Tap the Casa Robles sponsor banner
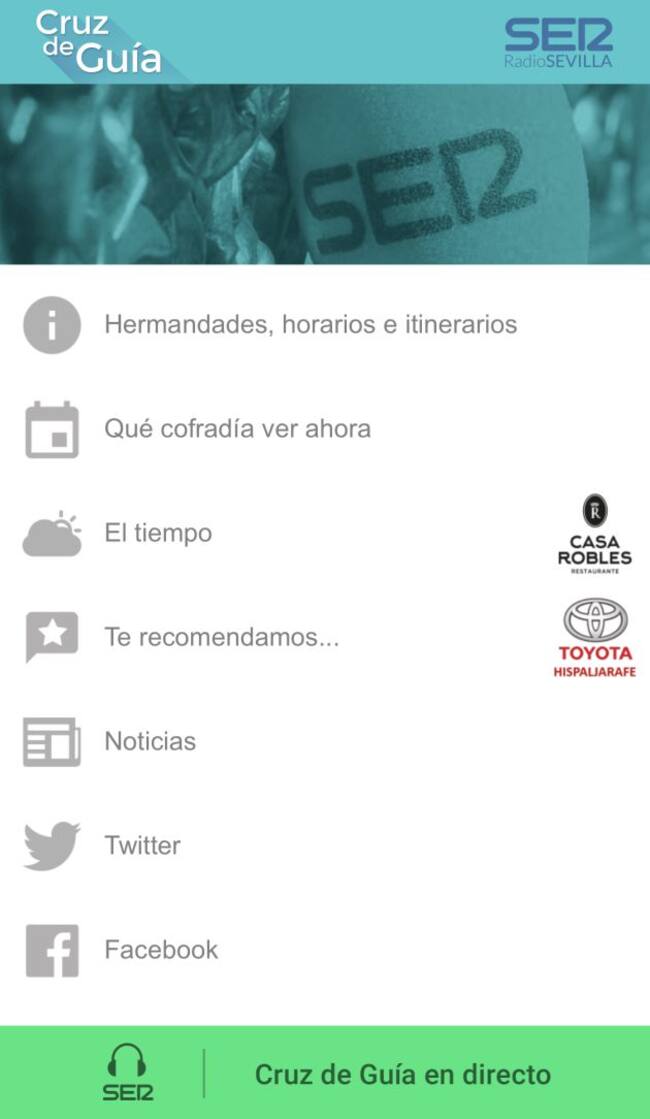 594,535
